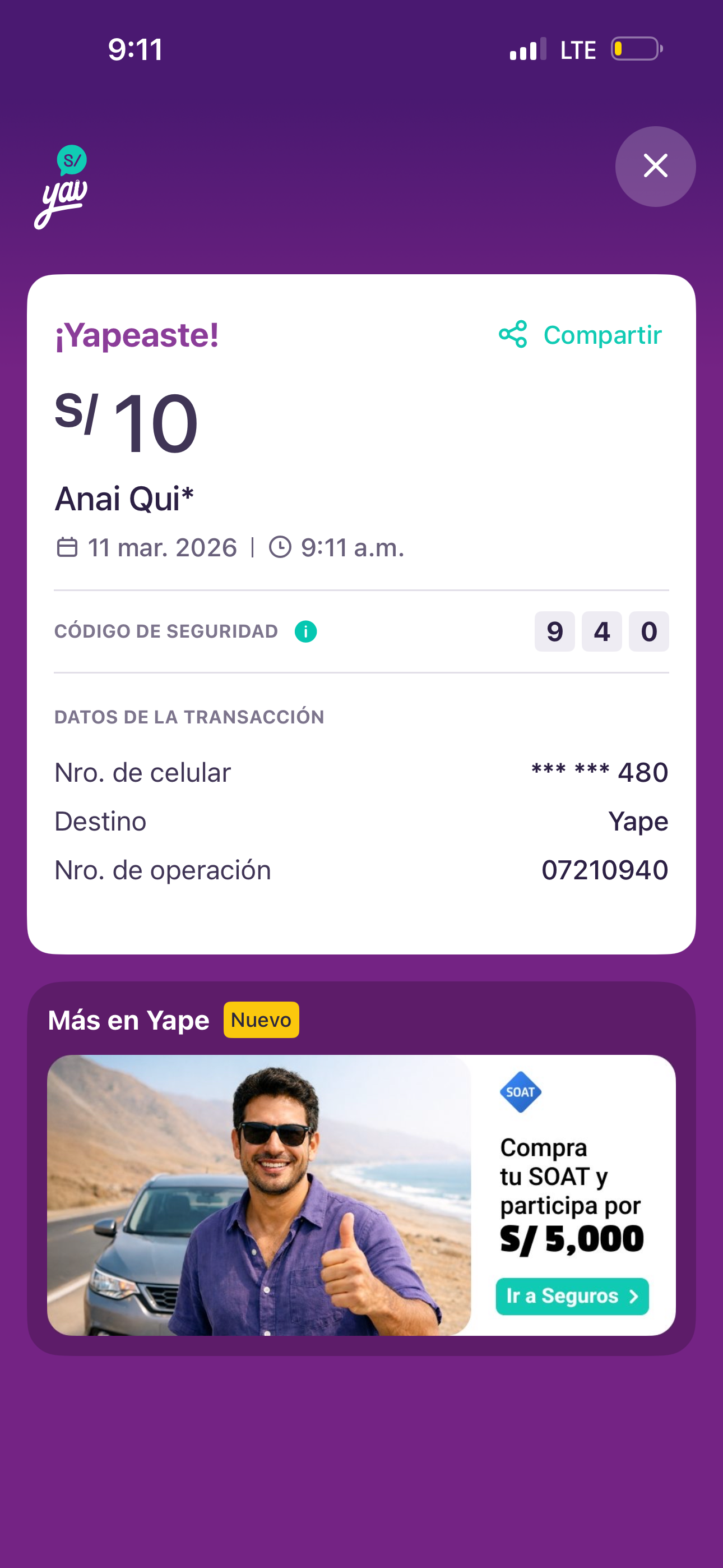Open the security code info icon
Image resolution: width=723 pixels, height=1568 pixels.
[x=305, y=632]
